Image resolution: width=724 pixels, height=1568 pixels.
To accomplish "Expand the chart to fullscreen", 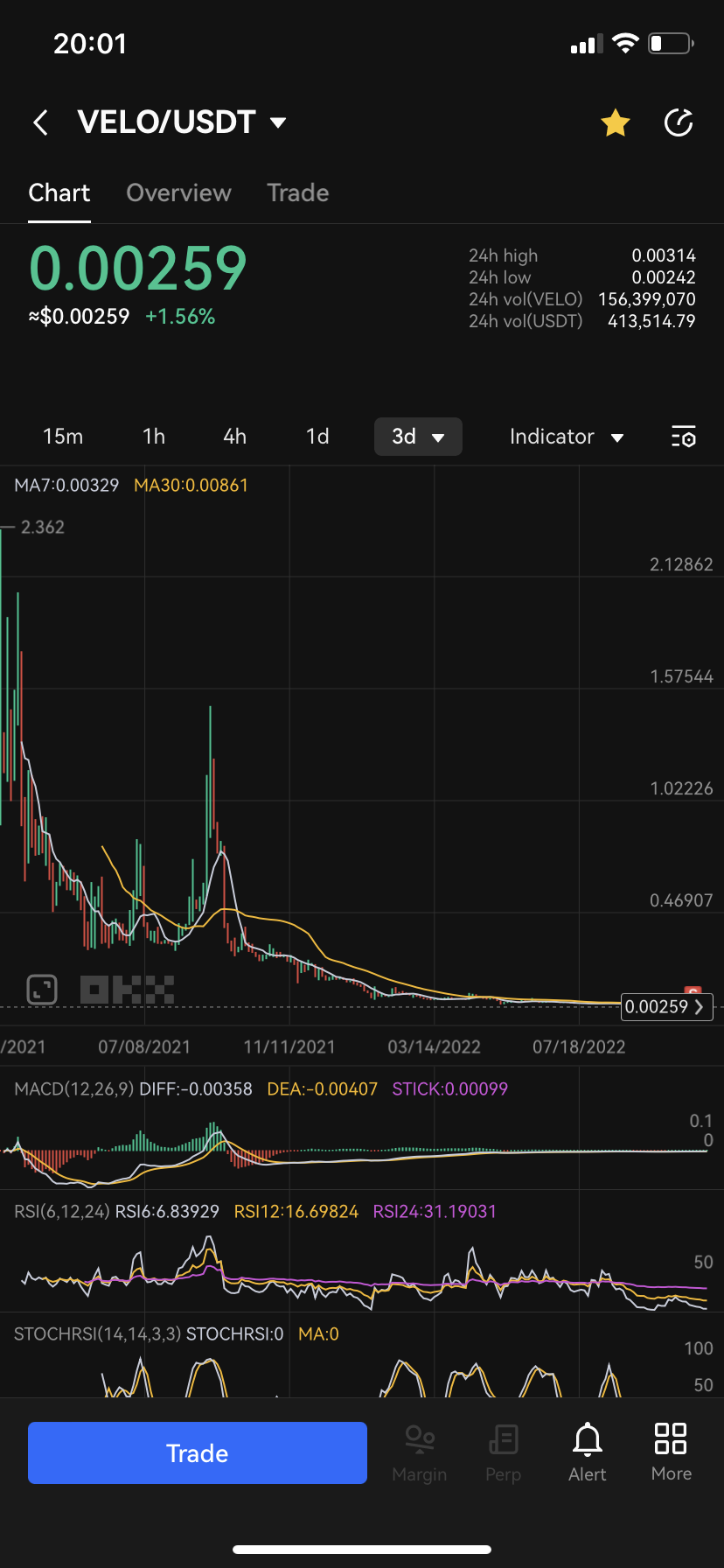I will tap(42, 990).
